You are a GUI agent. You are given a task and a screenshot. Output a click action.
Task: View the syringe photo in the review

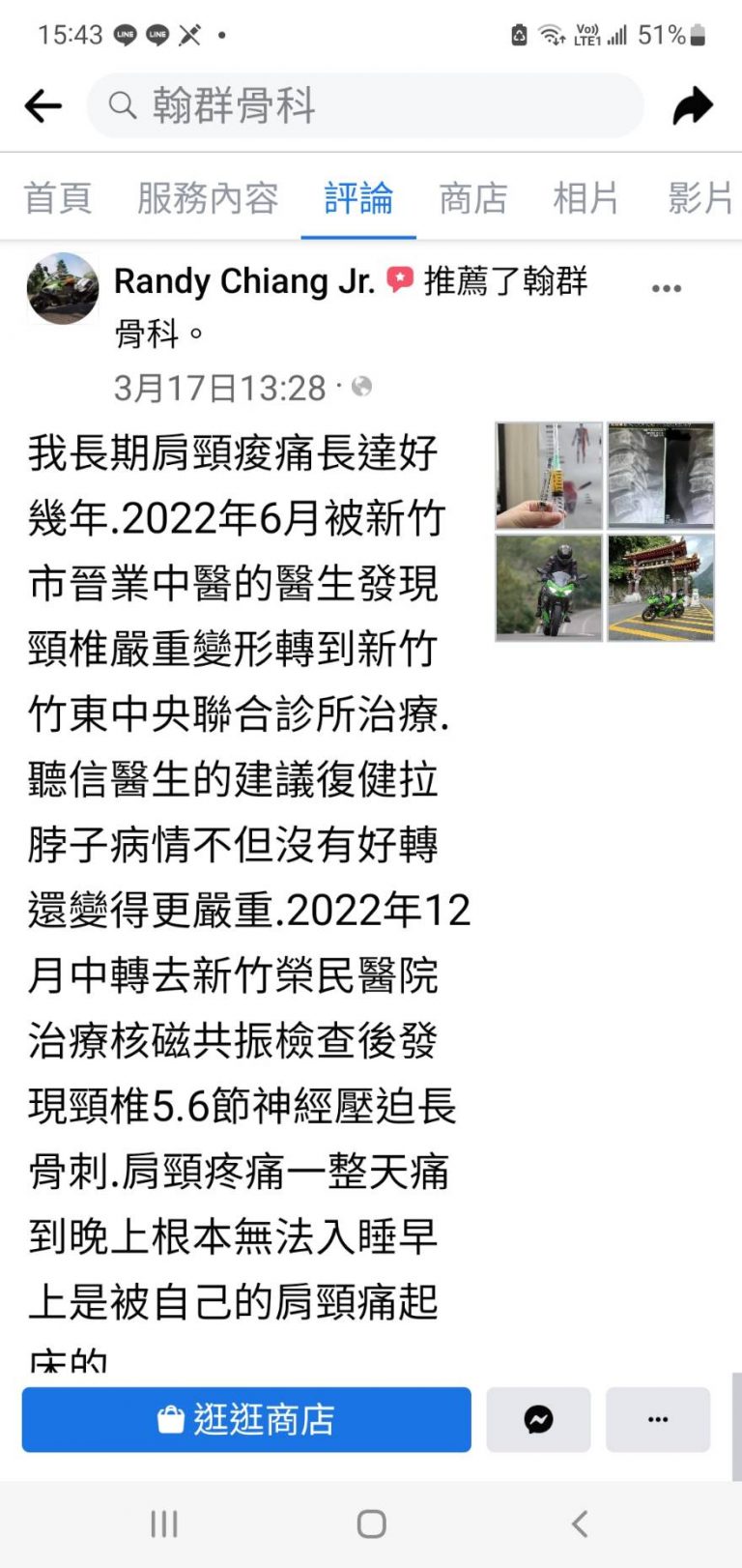(x=549, y=476)
